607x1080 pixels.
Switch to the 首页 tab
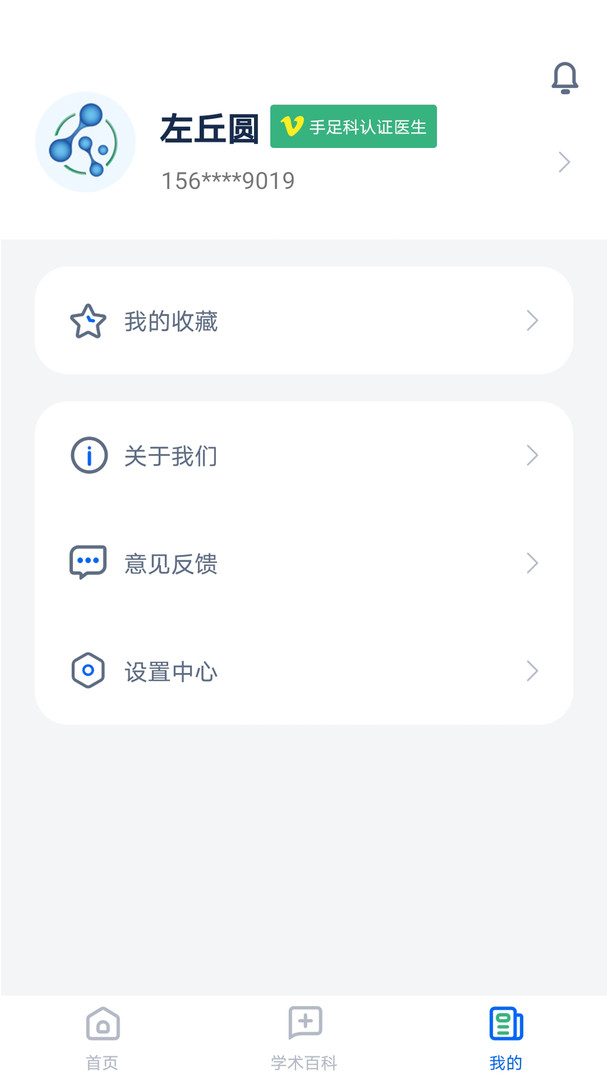tap(102, 1037)
